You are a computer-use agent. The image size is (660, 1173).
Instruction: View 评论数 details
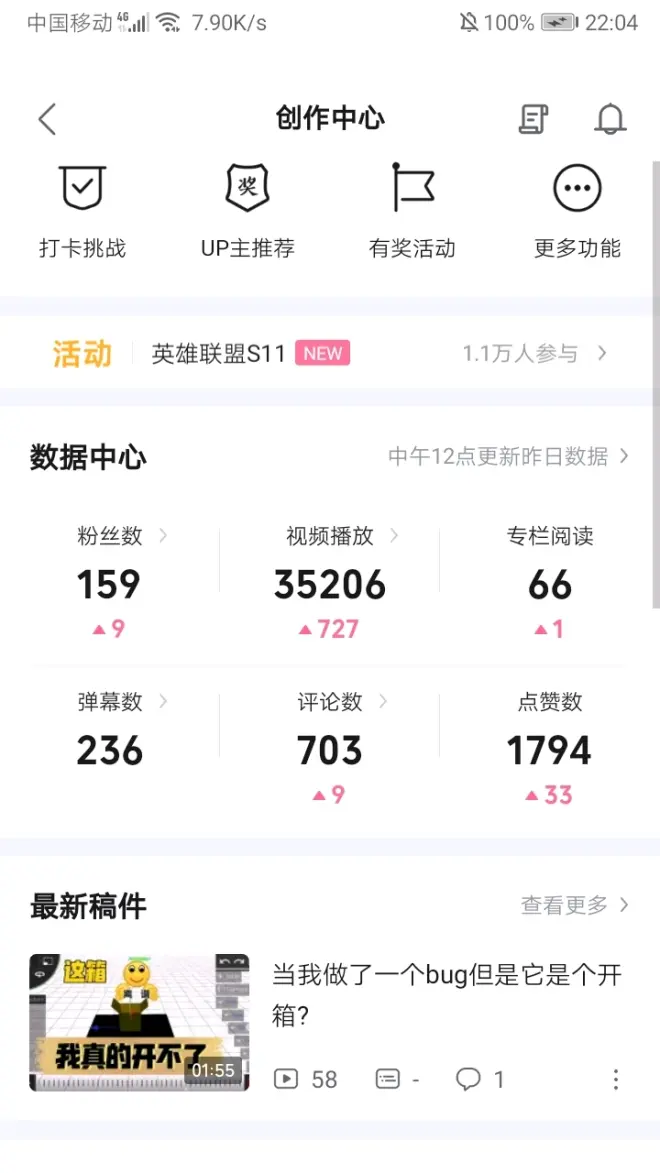[341, 702]
